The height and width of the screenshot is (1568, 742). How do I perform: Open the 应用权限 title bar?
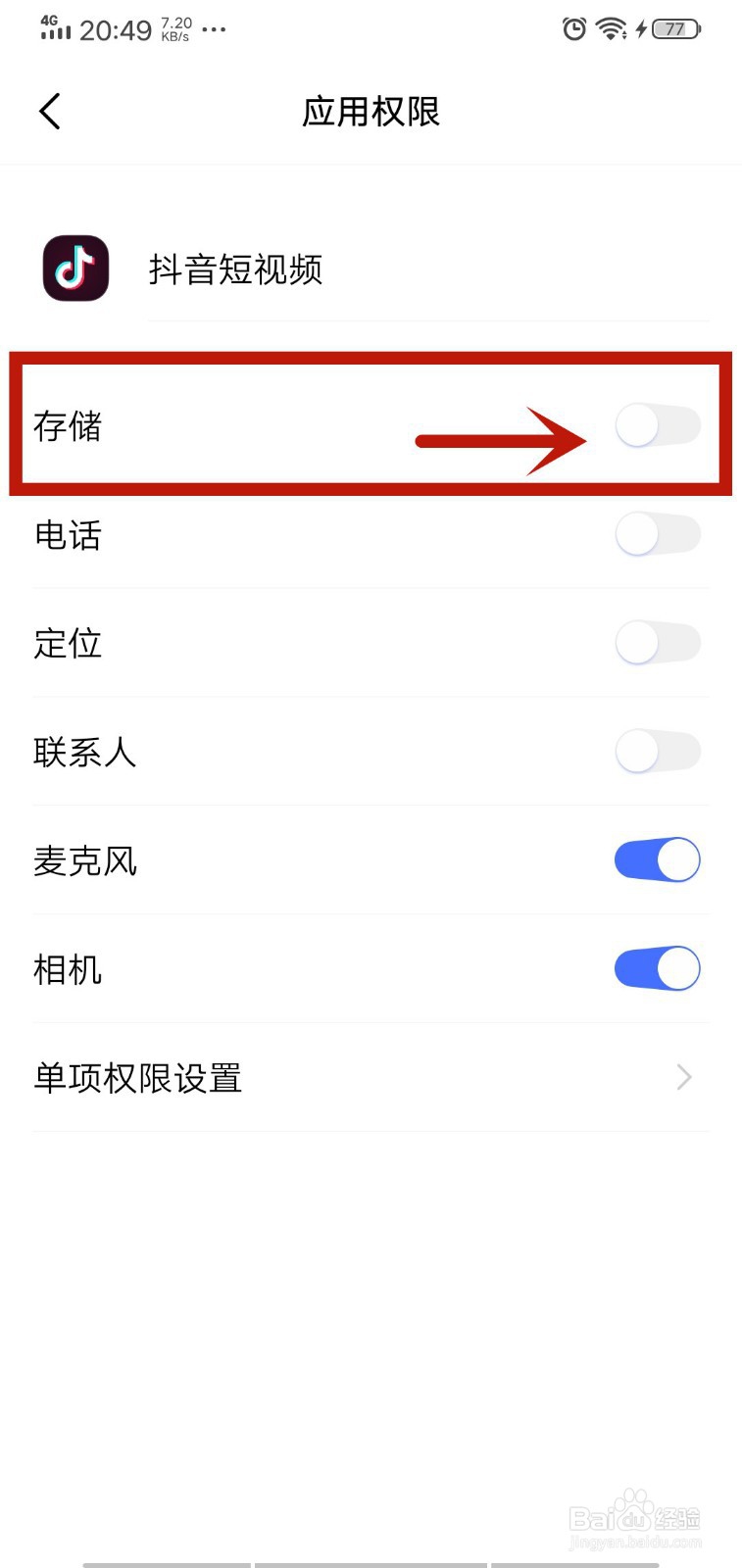coord(371,112)
